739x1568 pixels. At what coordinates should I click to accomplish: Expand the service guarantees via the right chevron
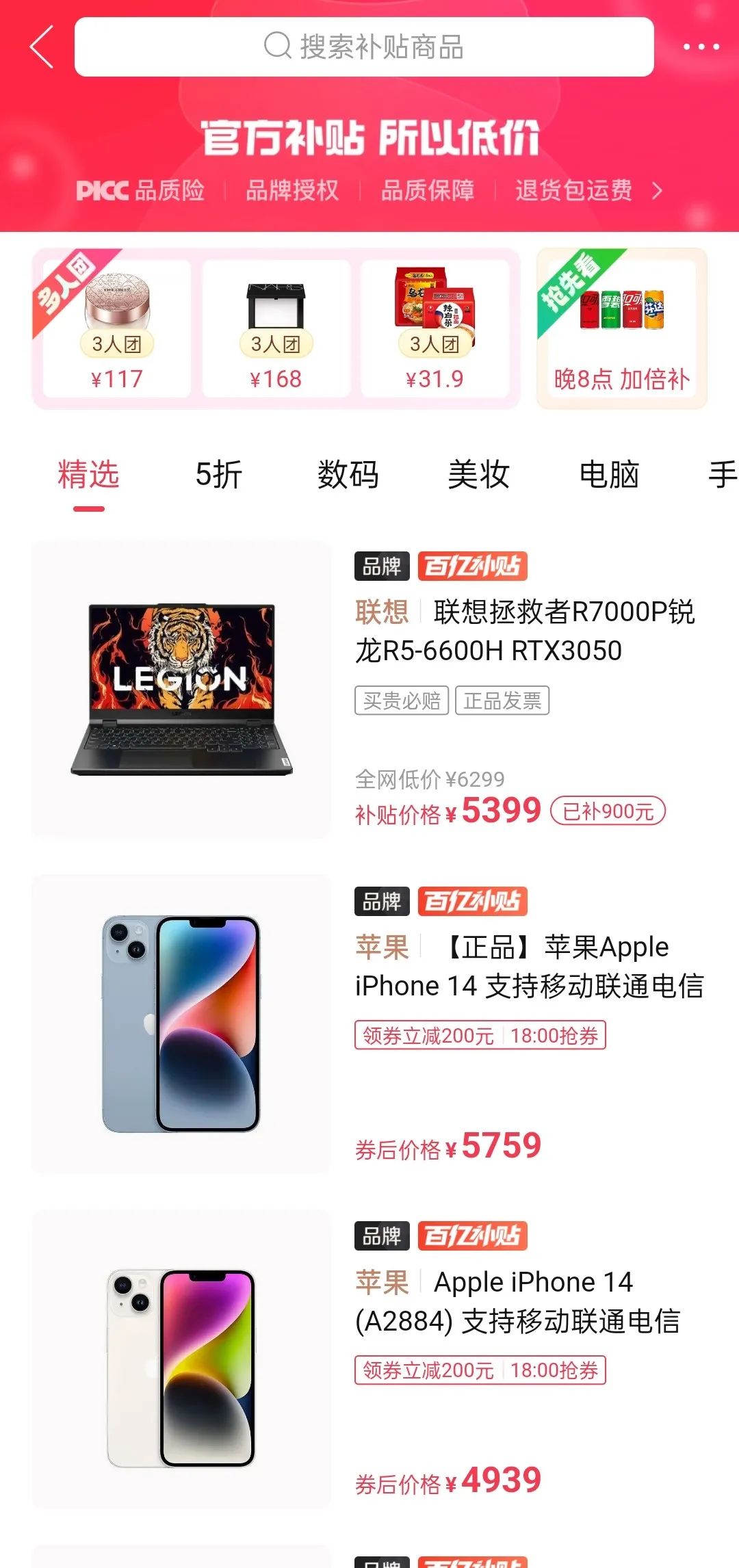(657, 191)
